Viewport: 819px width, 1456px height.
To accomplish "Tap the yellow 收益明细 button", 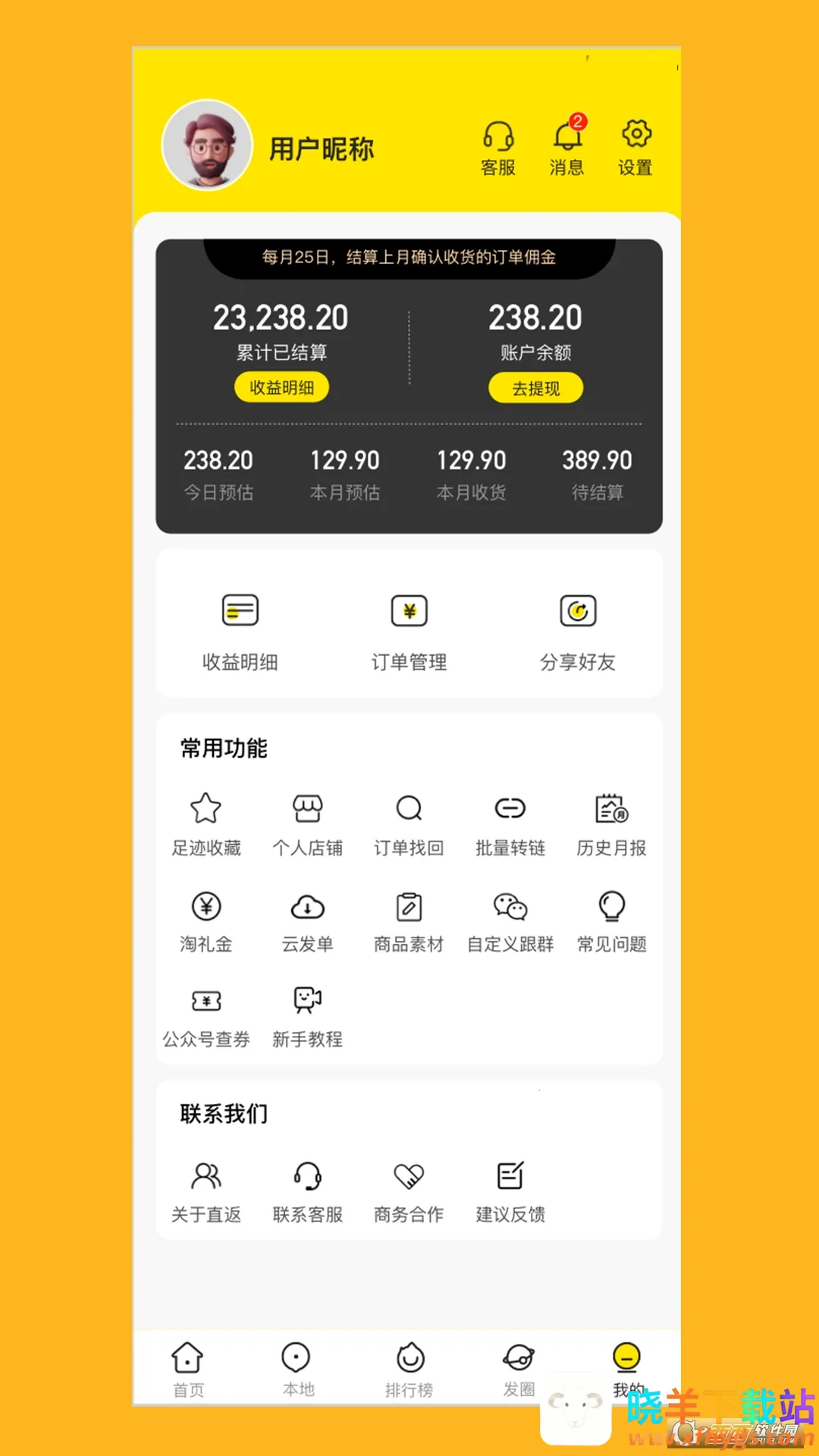I will click(281, 388).
